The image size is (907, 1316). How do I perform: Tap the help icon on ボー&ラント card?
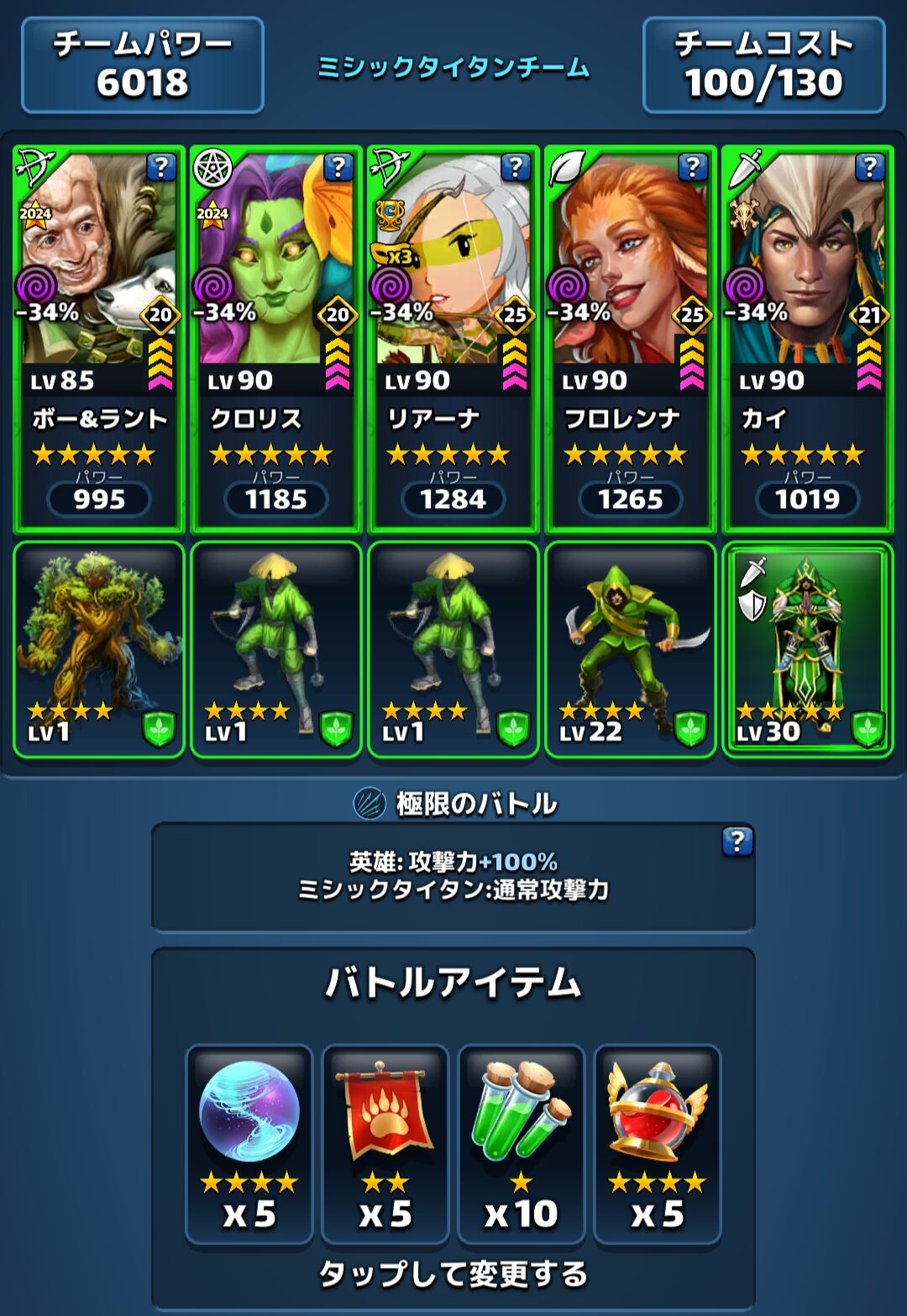pyautogui.click(x=161, y=167)
